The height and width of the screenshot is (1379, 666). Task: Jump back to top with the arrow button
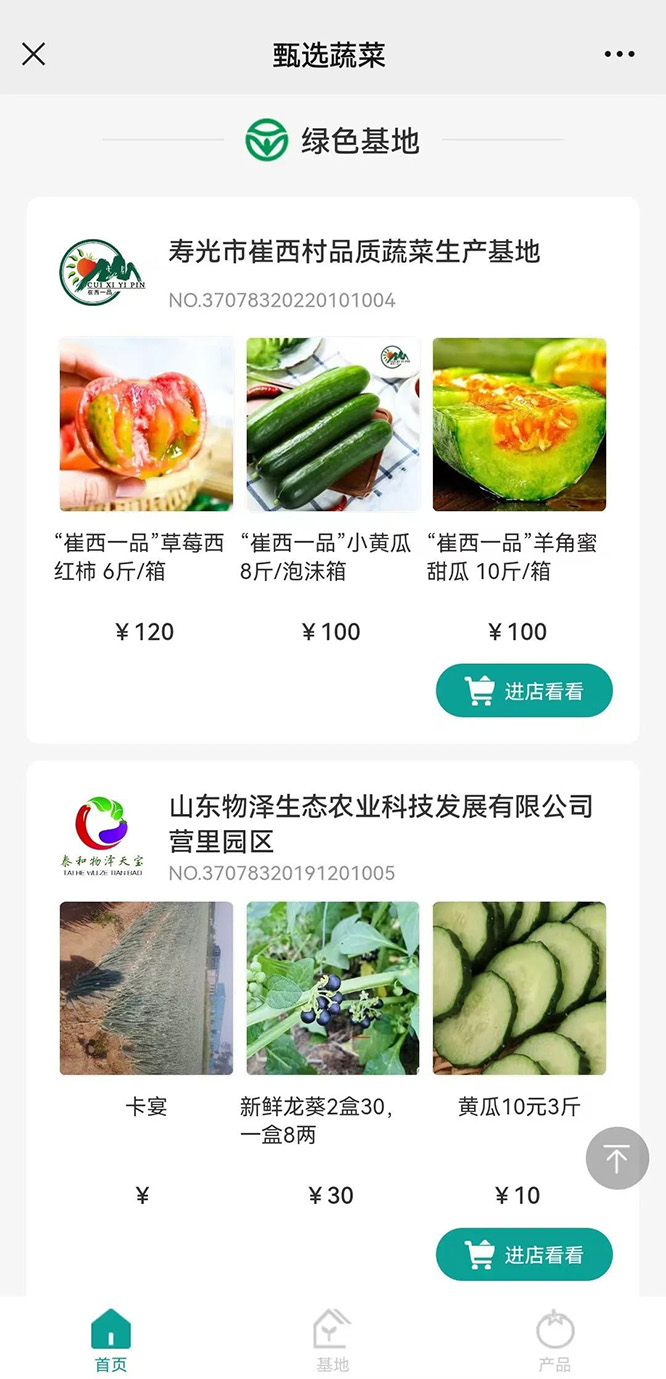617,1159
